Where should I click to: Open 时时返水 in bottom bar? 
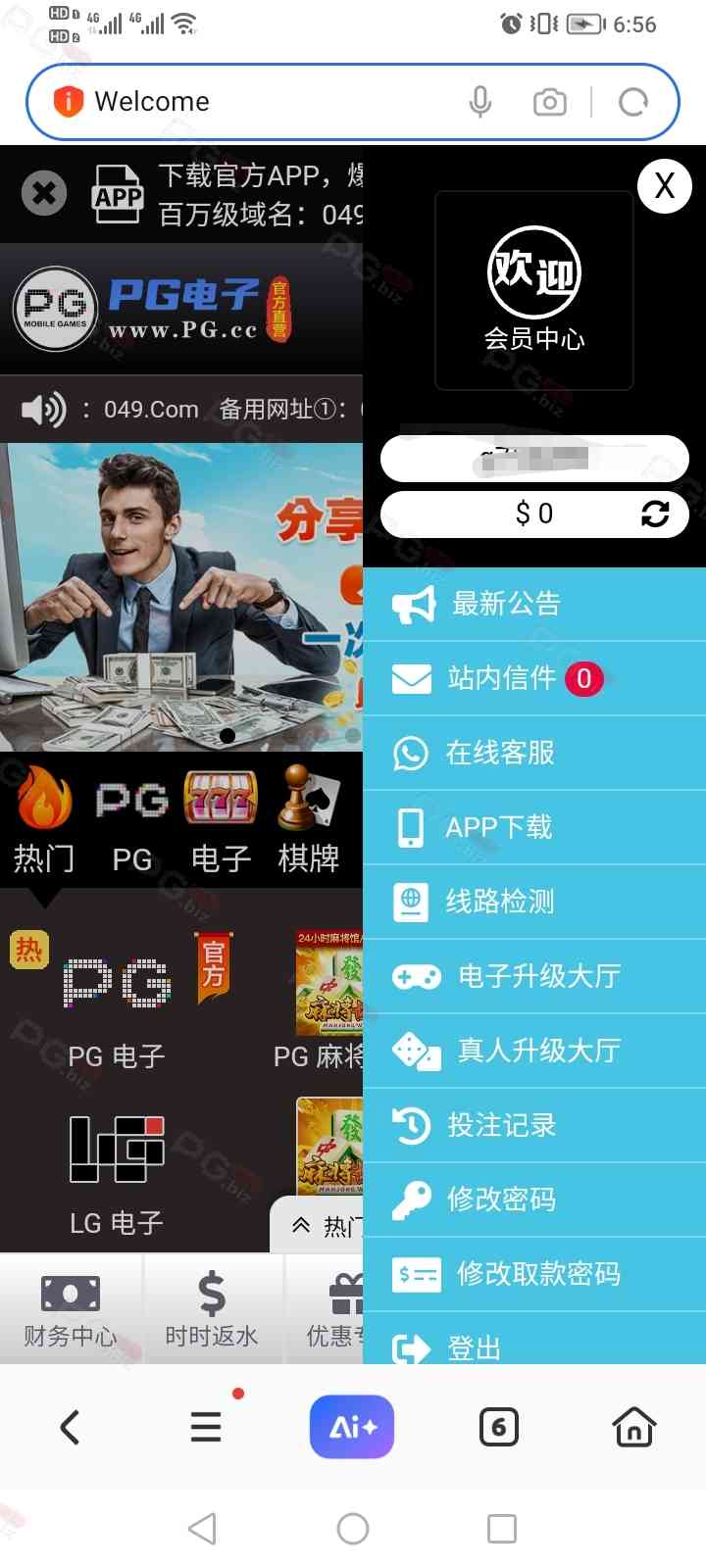212,1309
